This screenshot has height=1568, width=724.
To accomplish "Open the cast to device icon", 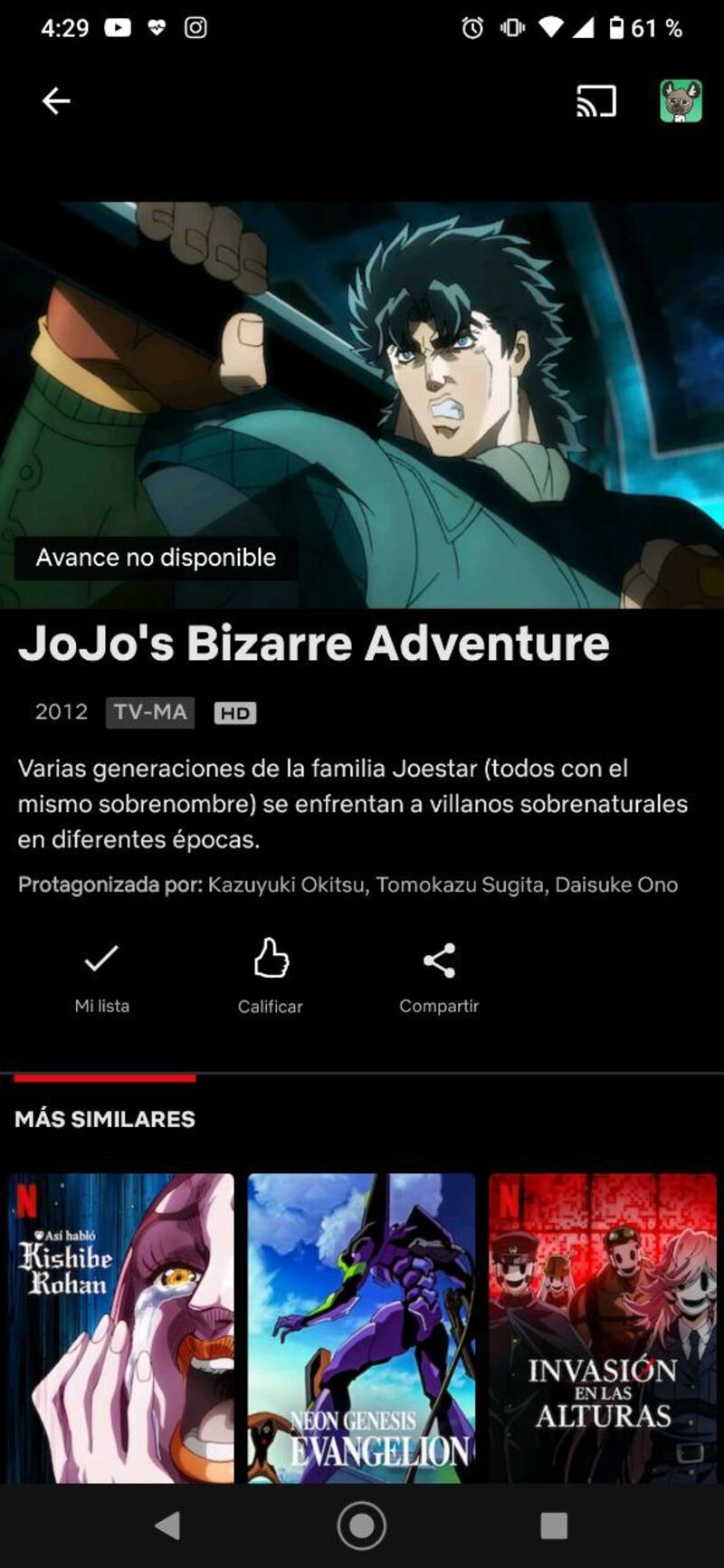I will 596,101.
